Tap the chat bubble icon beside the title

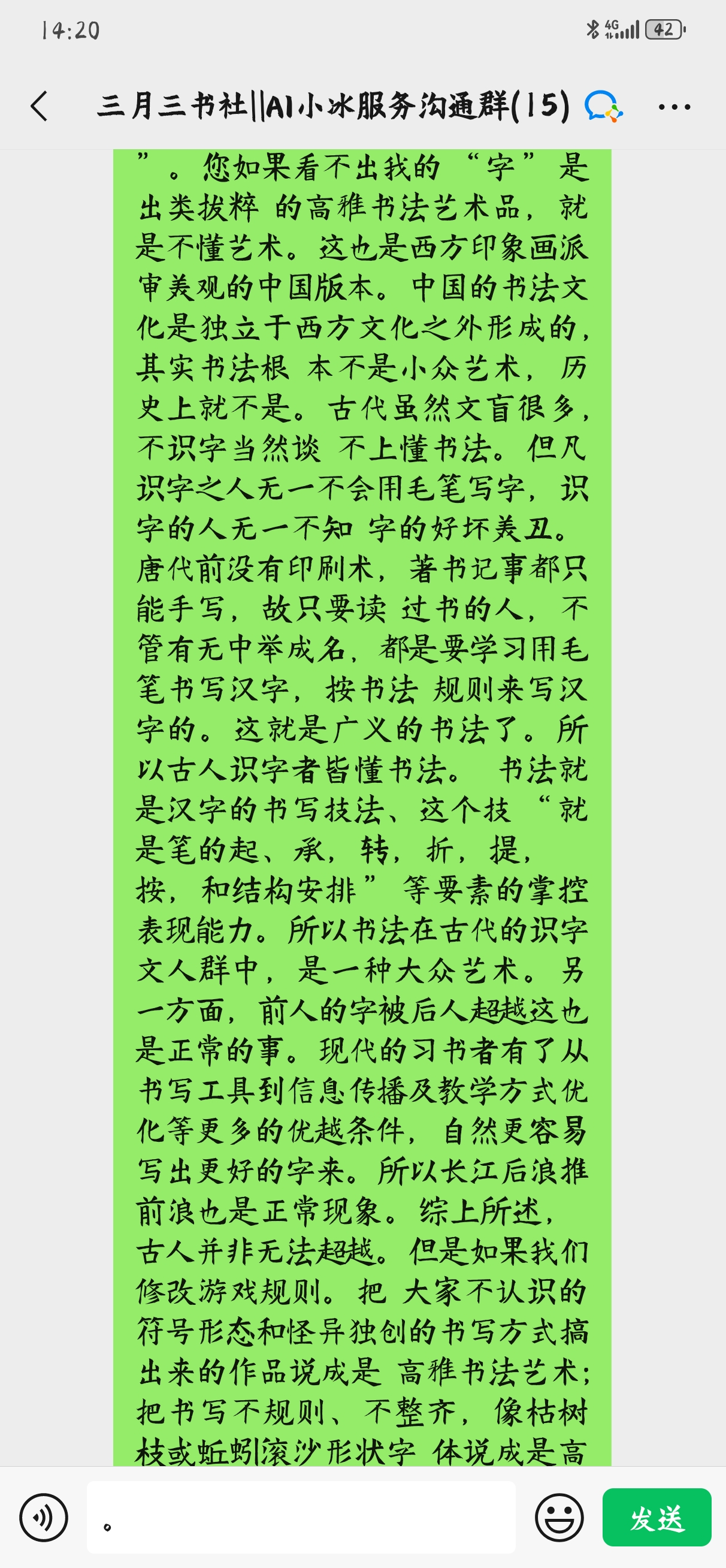pyautogui.click(x=603, y=107)
